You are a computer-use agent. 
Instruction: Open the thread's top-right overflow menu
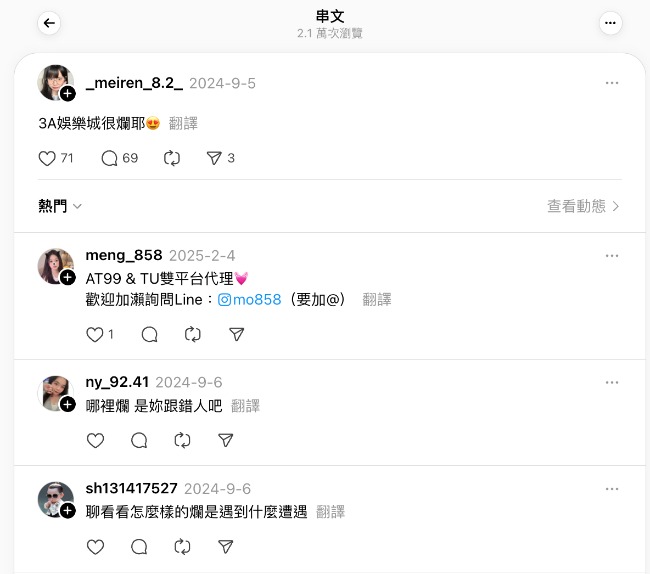(x=610, y=23)
